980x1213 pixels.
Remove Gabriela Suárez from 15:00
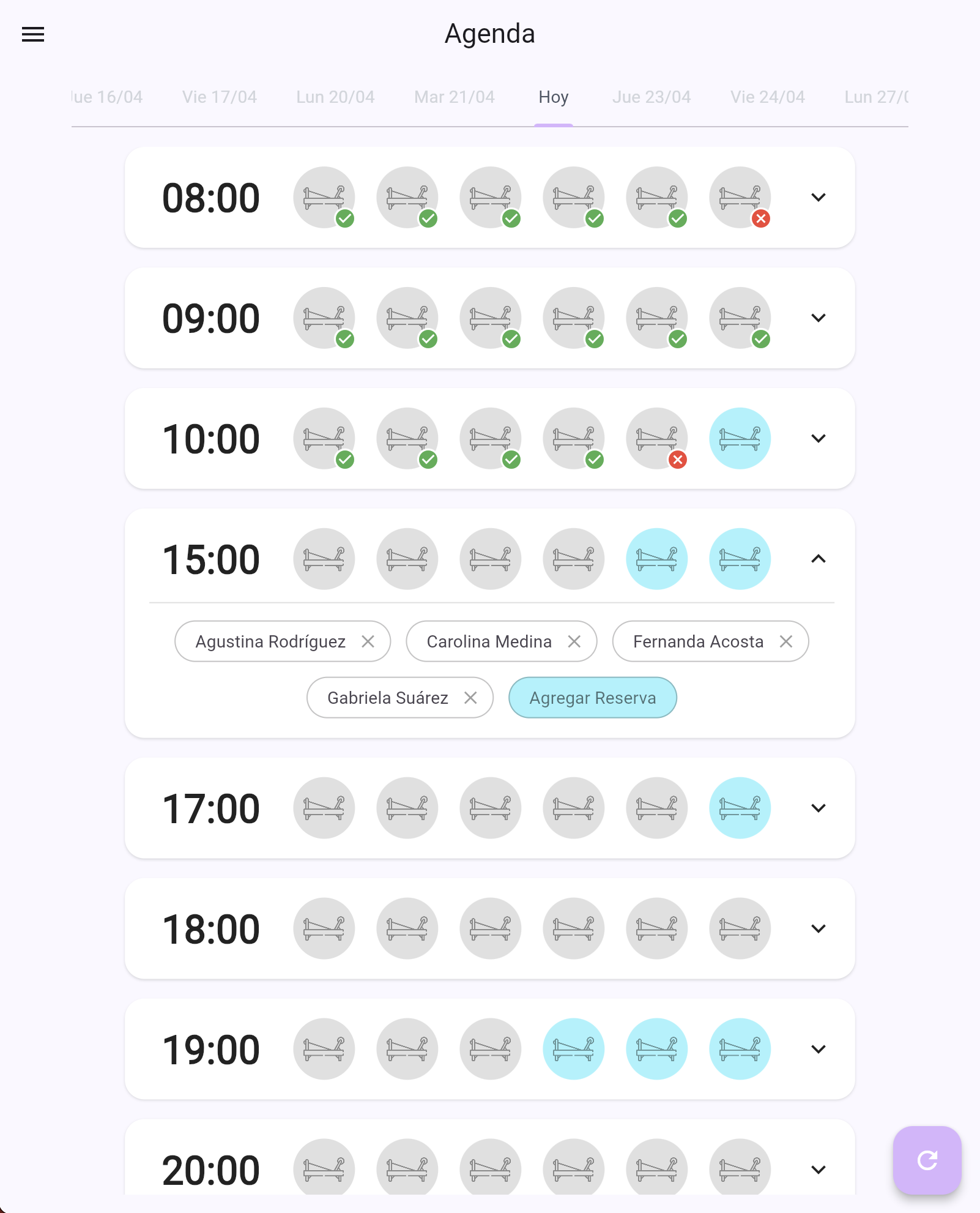[x=470, y=698]
